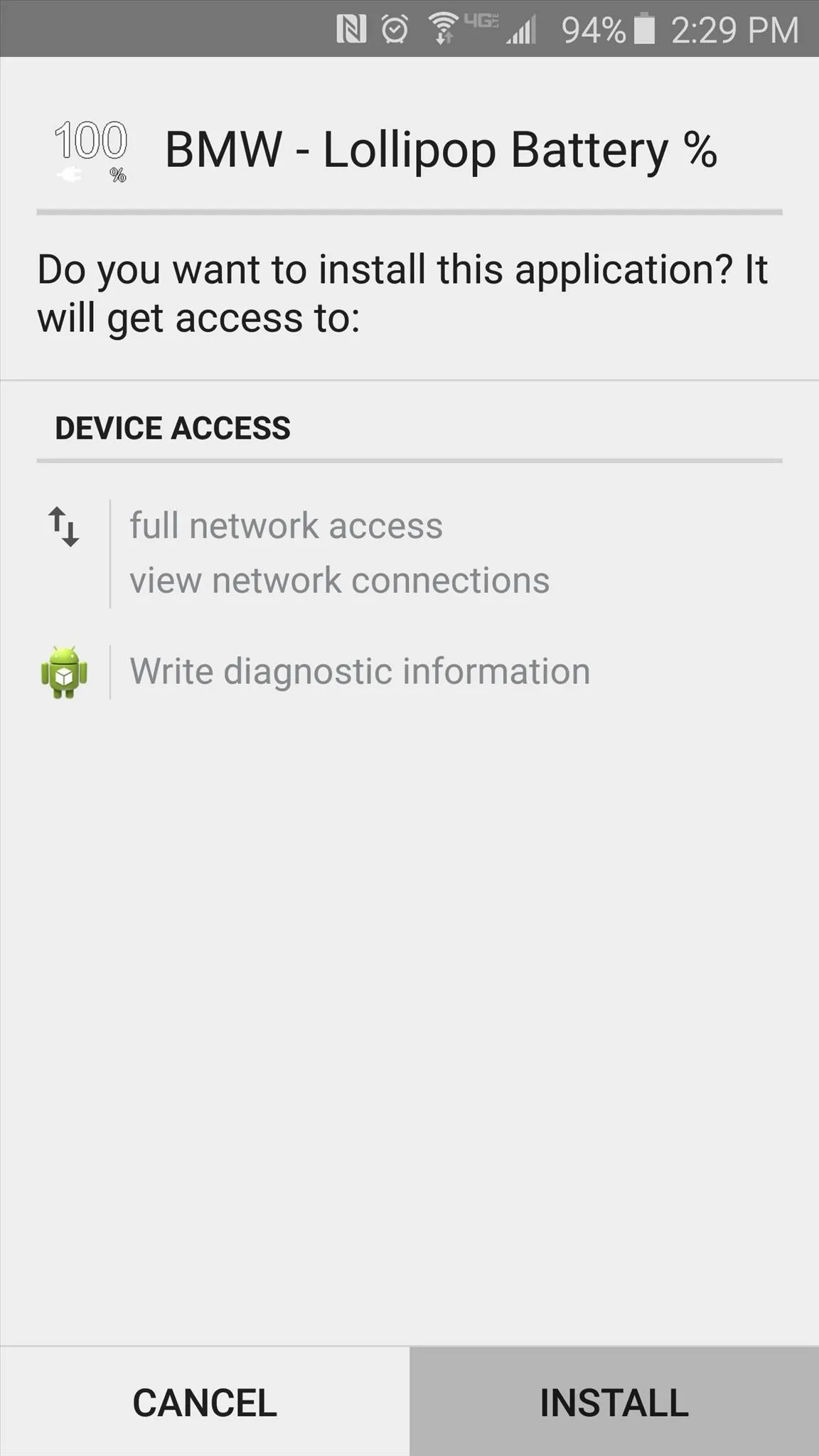Cancel the installation
The height and width of the screenshot is (1456, 819).
coord(205,1402)
